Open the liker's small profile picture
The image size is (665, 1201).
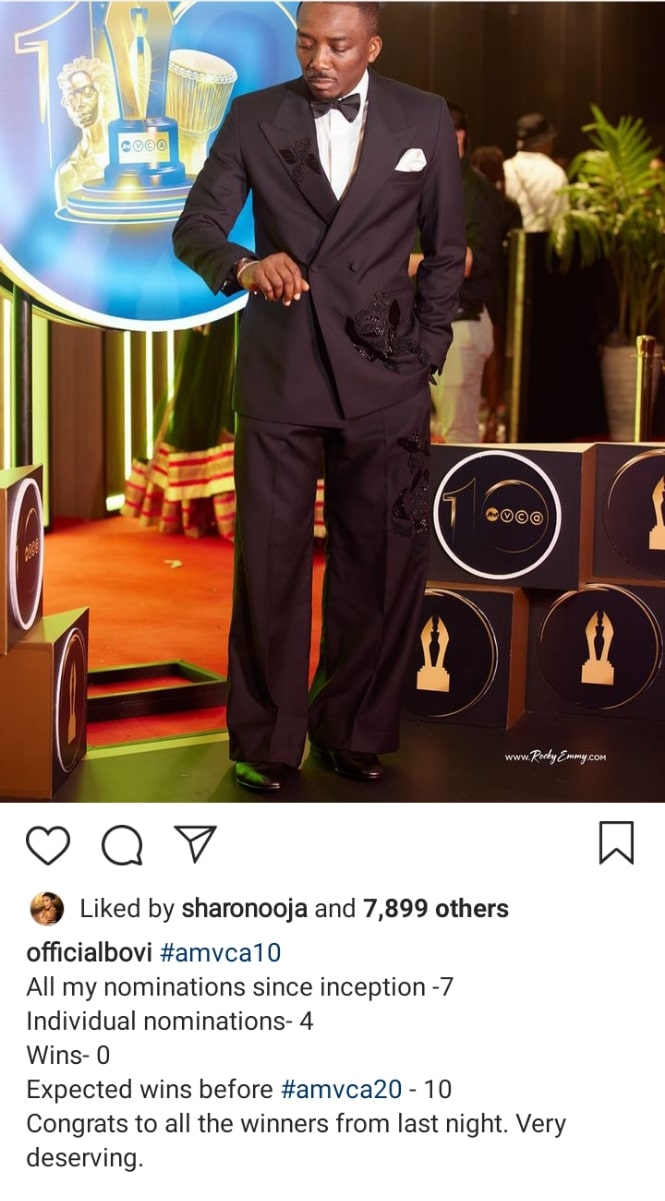coord(46,908)
